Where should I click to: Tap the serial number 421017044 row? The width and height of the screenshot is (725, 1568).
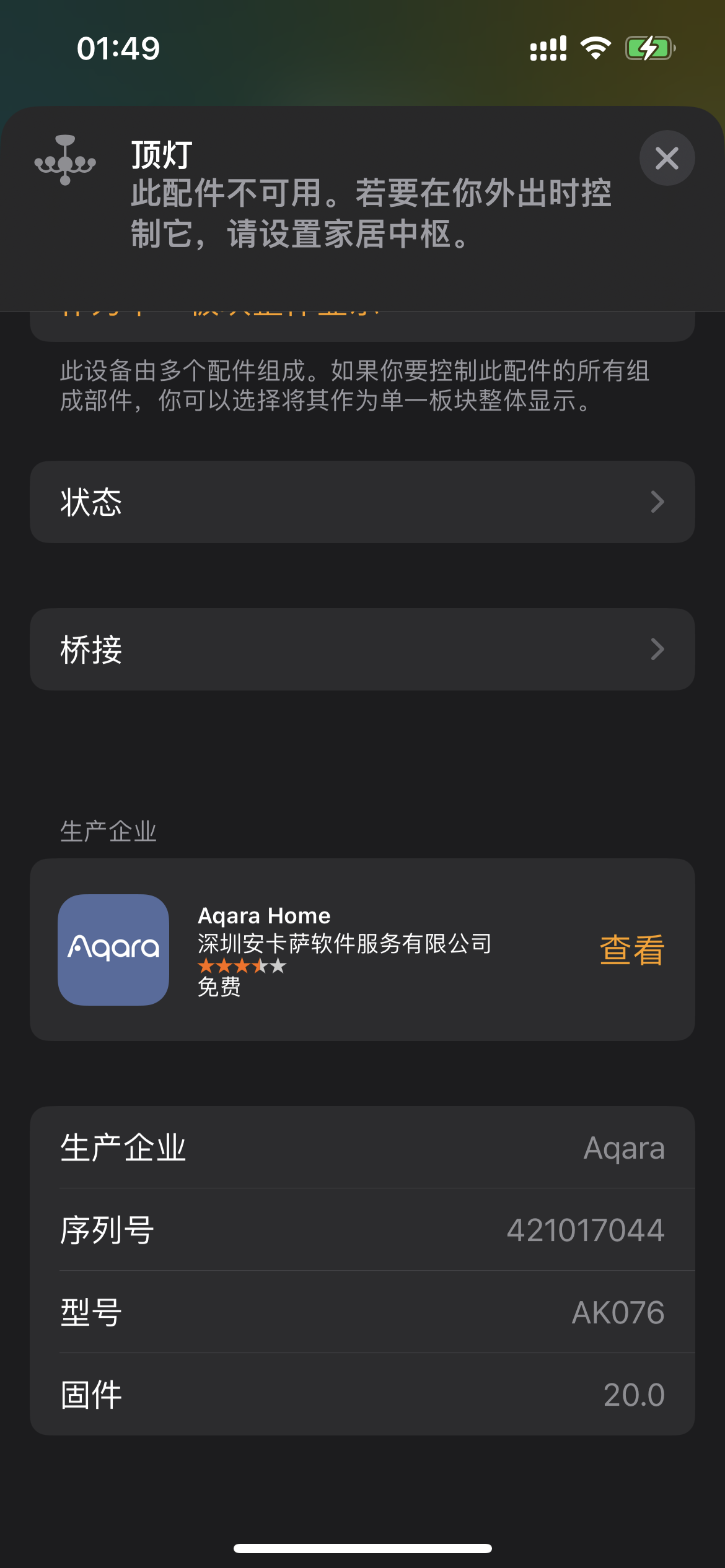[x=362, y=1231]
